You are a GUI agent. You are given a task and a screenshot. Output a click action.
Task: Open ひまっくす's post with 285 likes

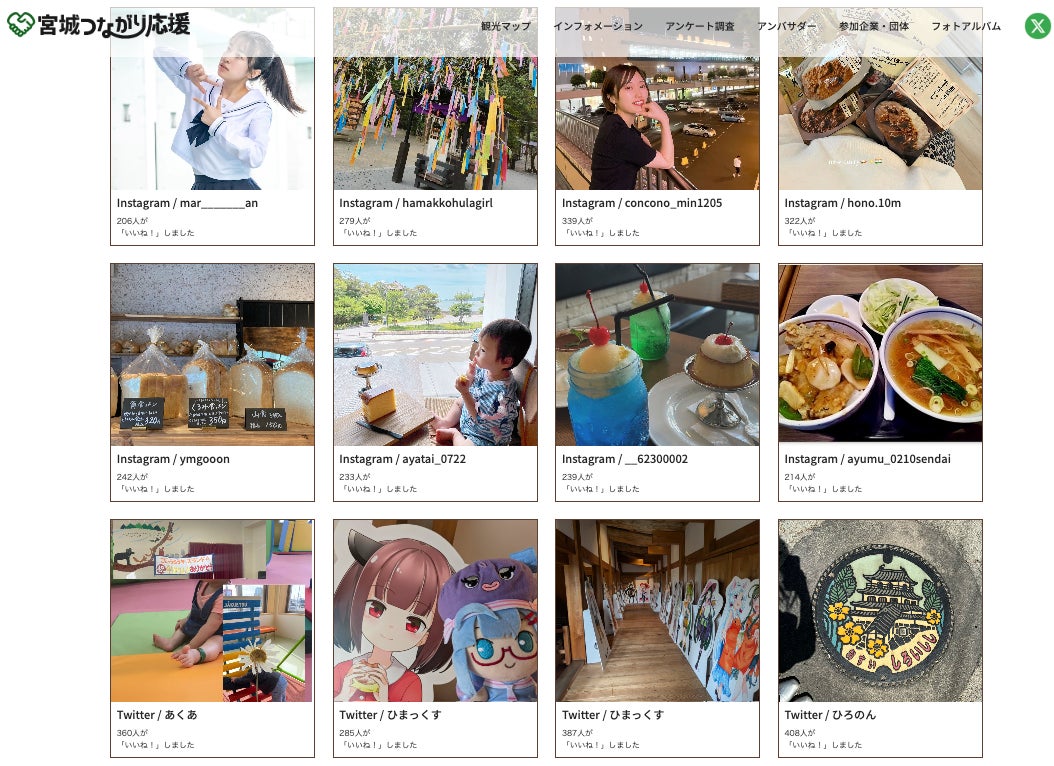tap(435, 611)
